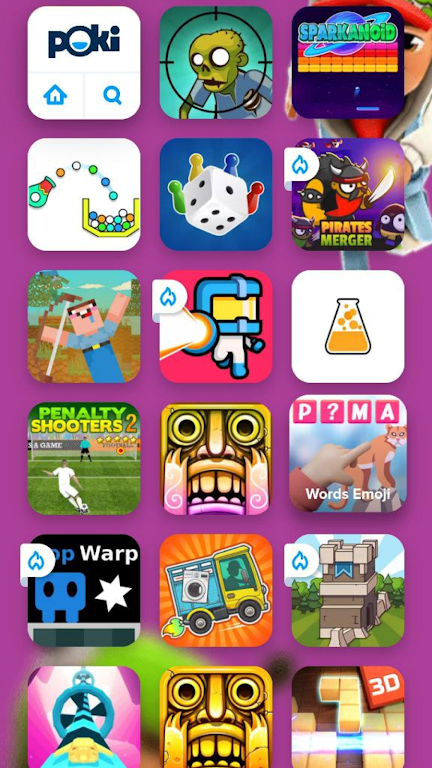Open the cannon balls bucket game

coord(84,194)
